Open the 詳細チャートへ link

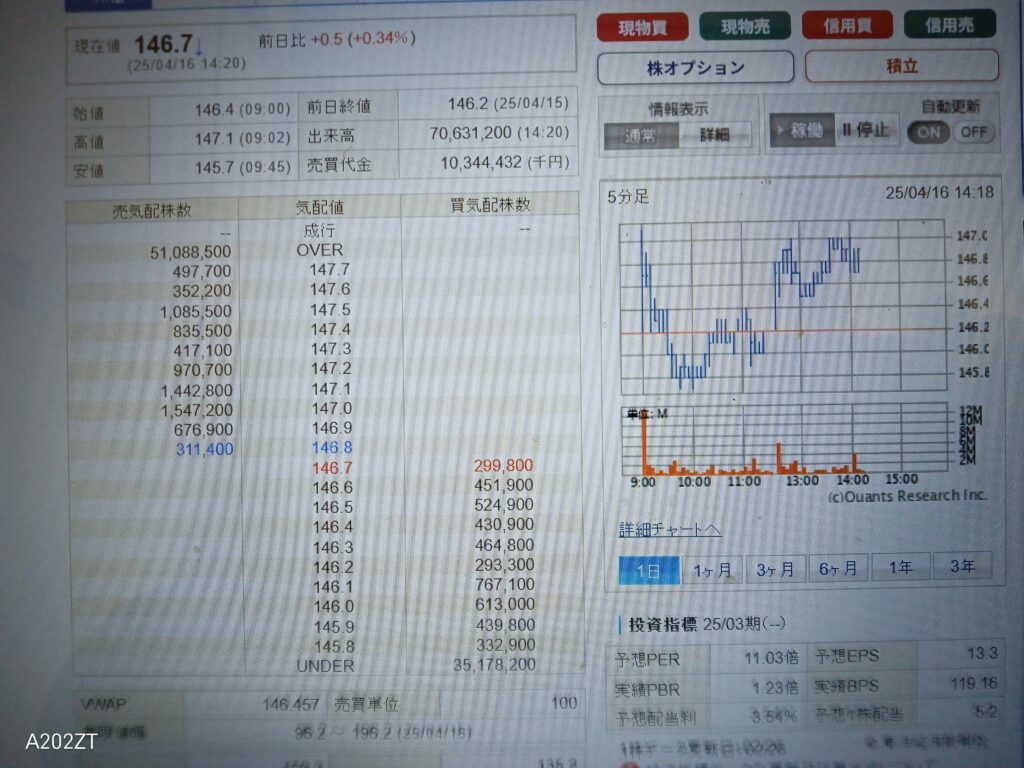tap(670, 530)
